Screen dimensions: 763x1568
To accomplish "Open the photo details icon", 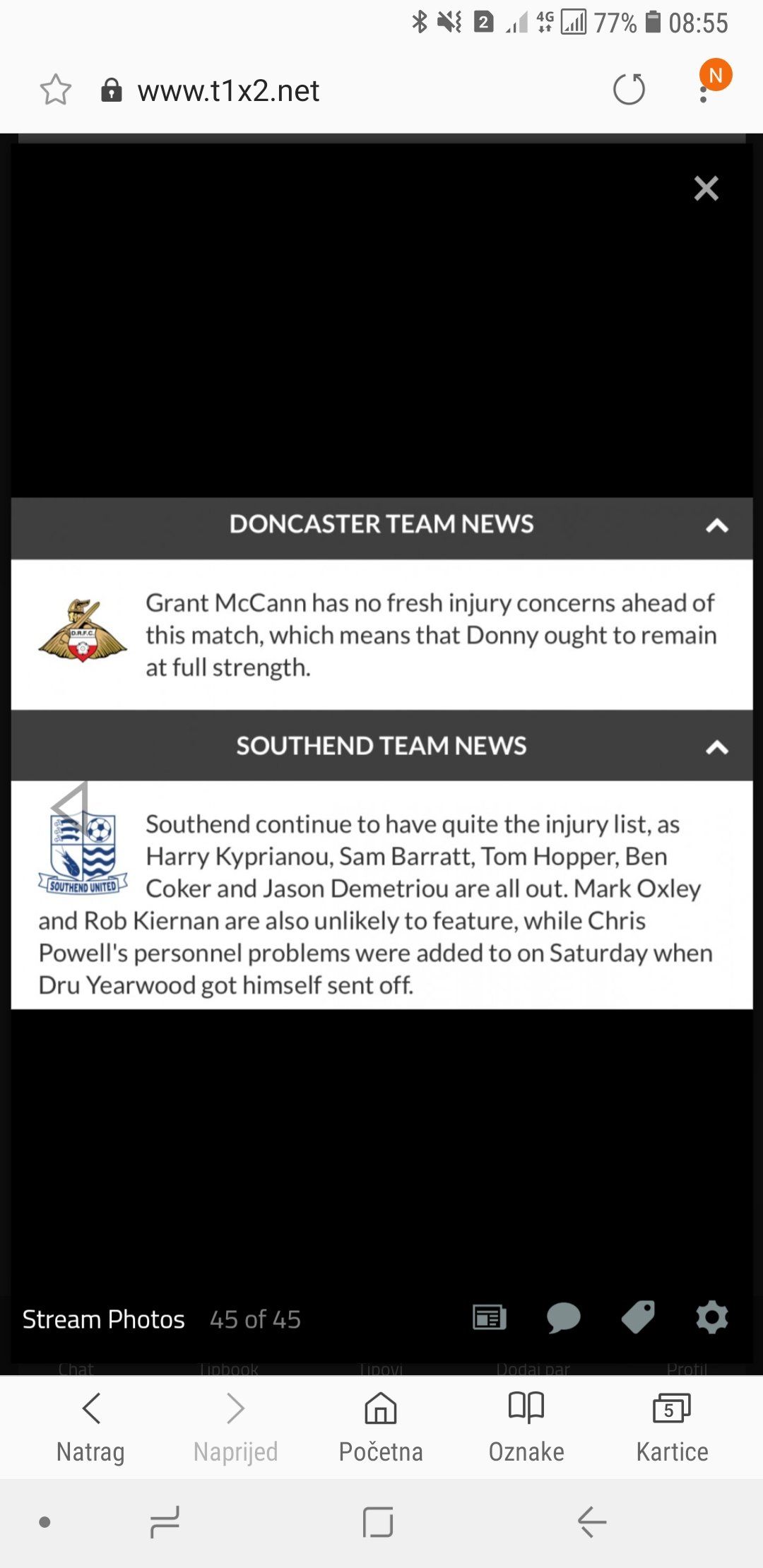I will pos(489,1318).
